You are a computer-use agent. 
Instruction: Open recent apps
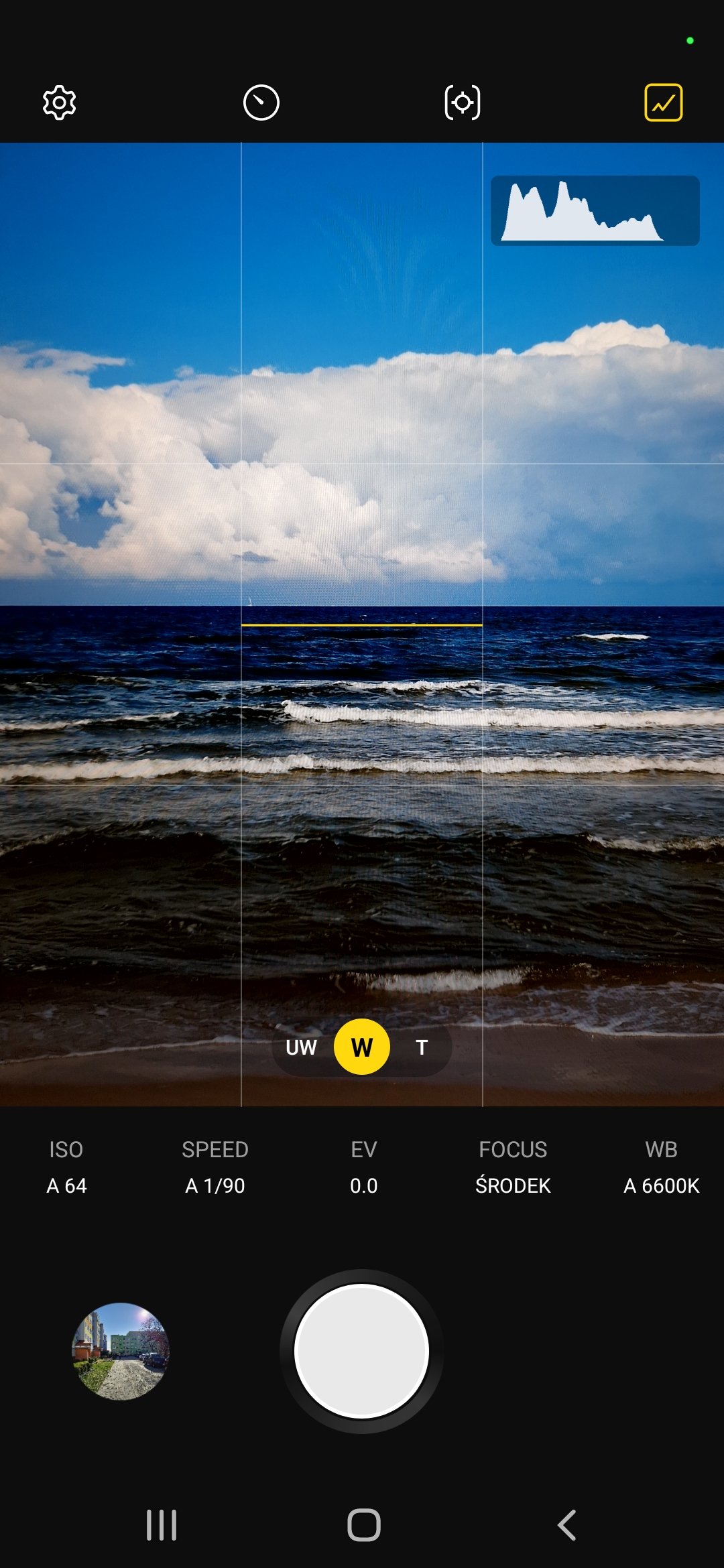click(x=162, y=1525)
